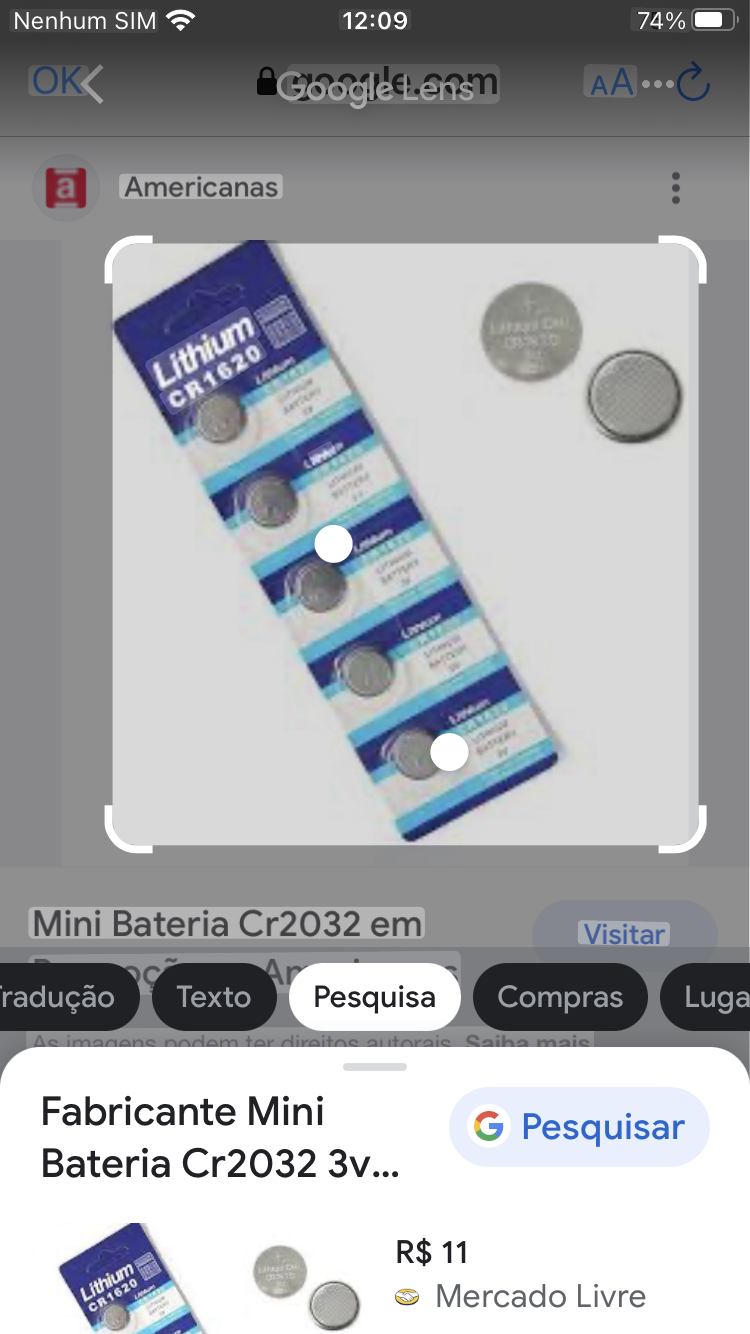Open the Americanas source options menu
The width and height of the screenshot is (750, 1334).
click(x=676, y=188)
